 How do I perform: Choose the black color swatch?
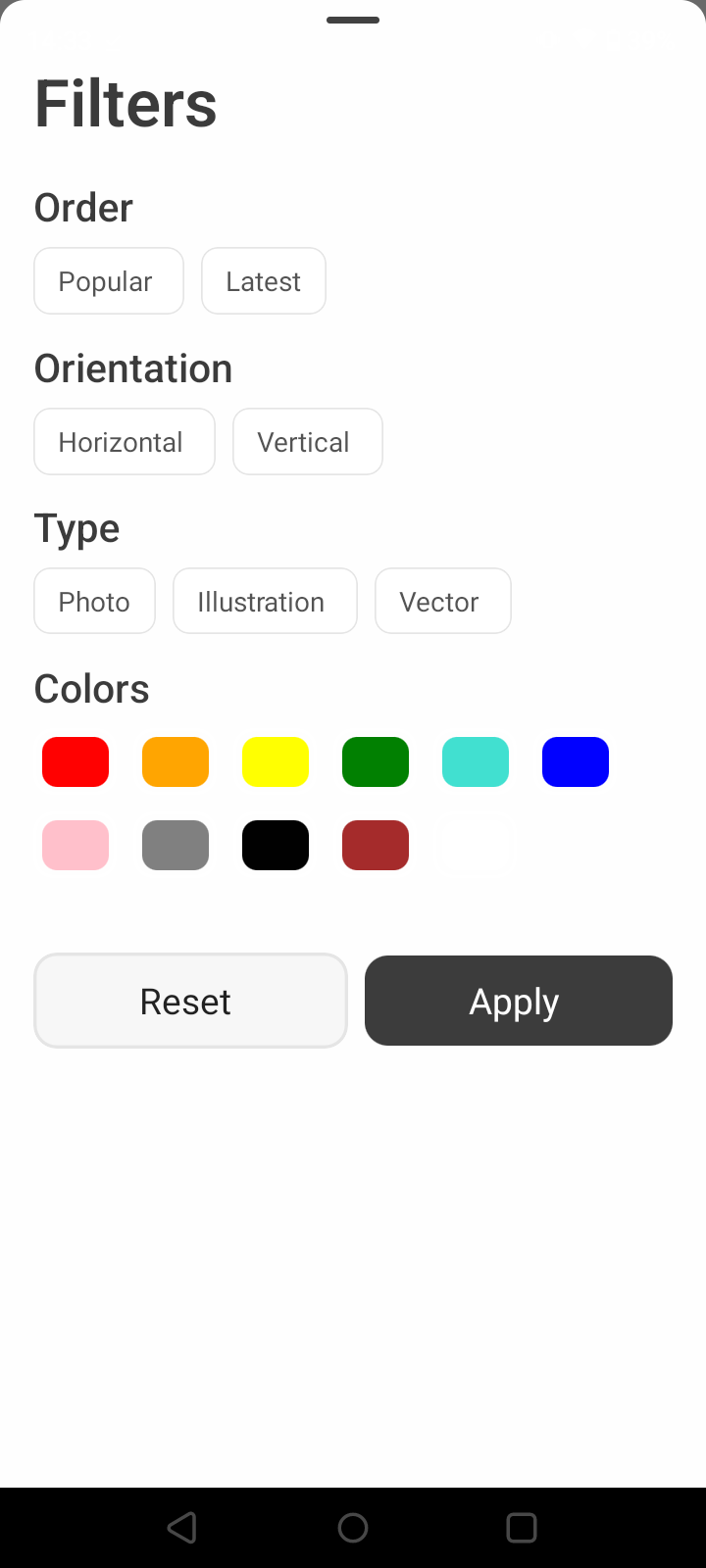(x=276, y=845)
